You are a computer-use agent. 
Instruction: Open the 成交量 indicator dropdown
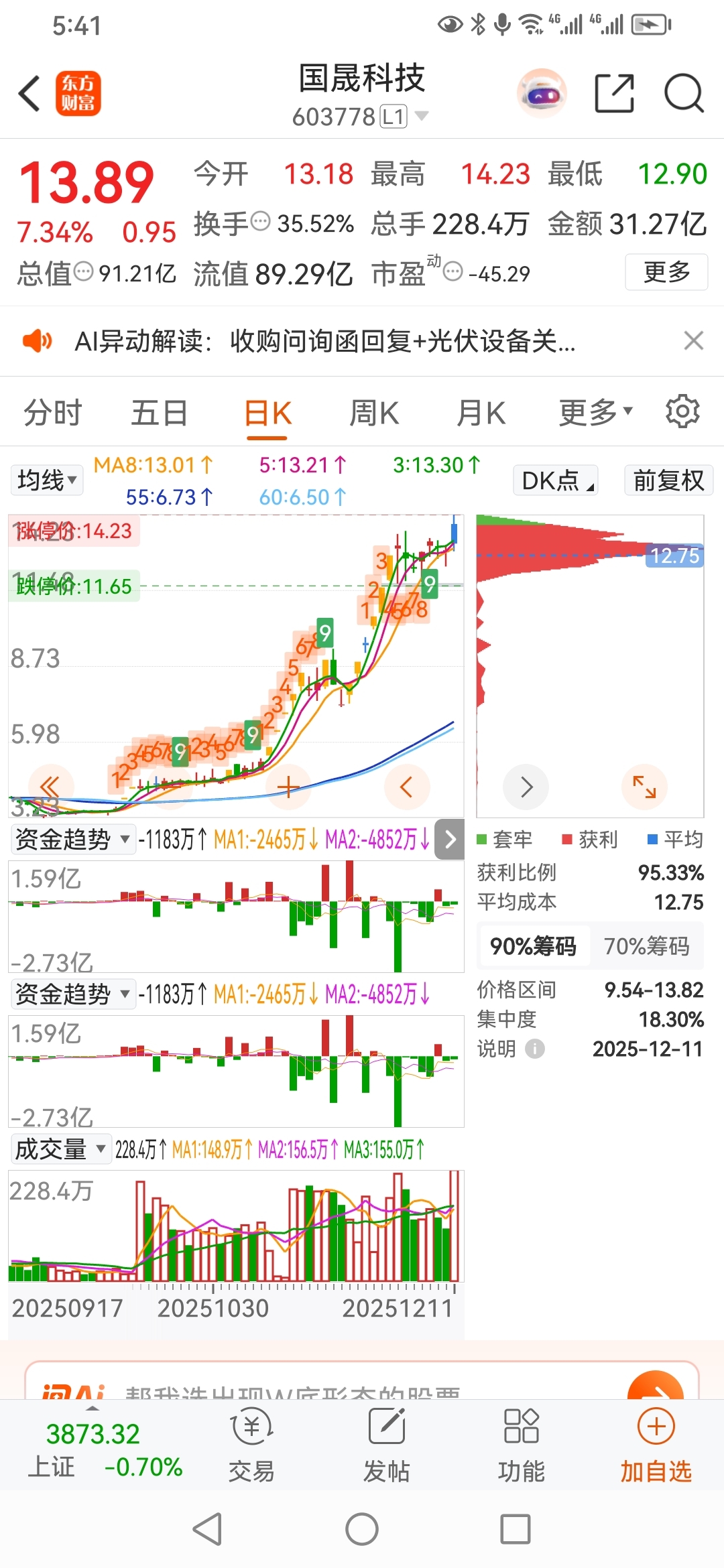click(60, 1149)
